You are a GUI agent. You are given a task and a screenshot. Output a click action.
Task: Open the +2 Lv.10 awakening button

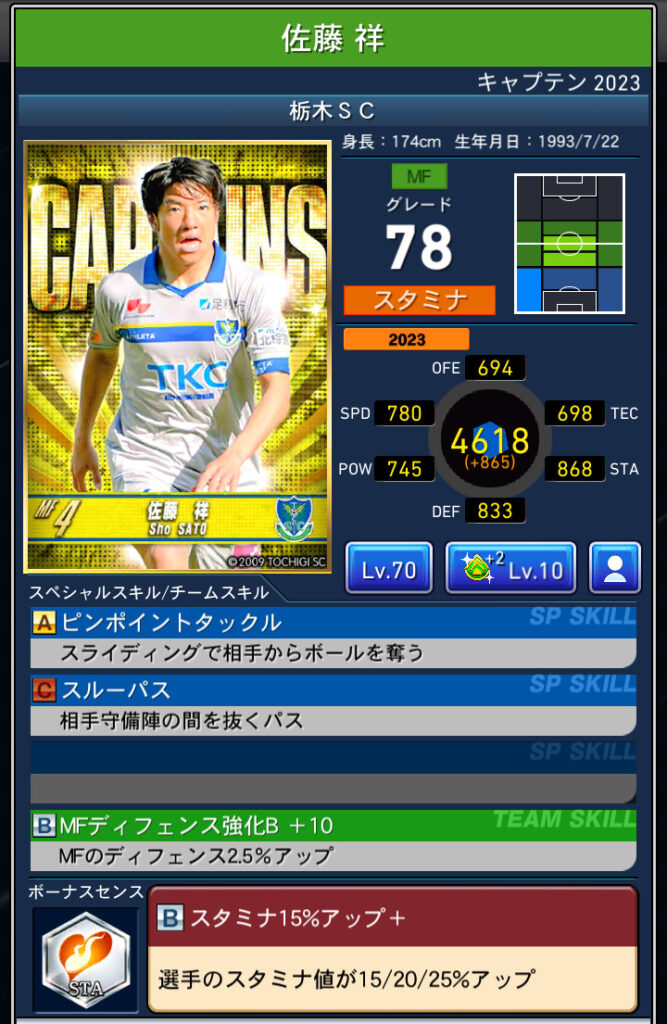point(510,570)
